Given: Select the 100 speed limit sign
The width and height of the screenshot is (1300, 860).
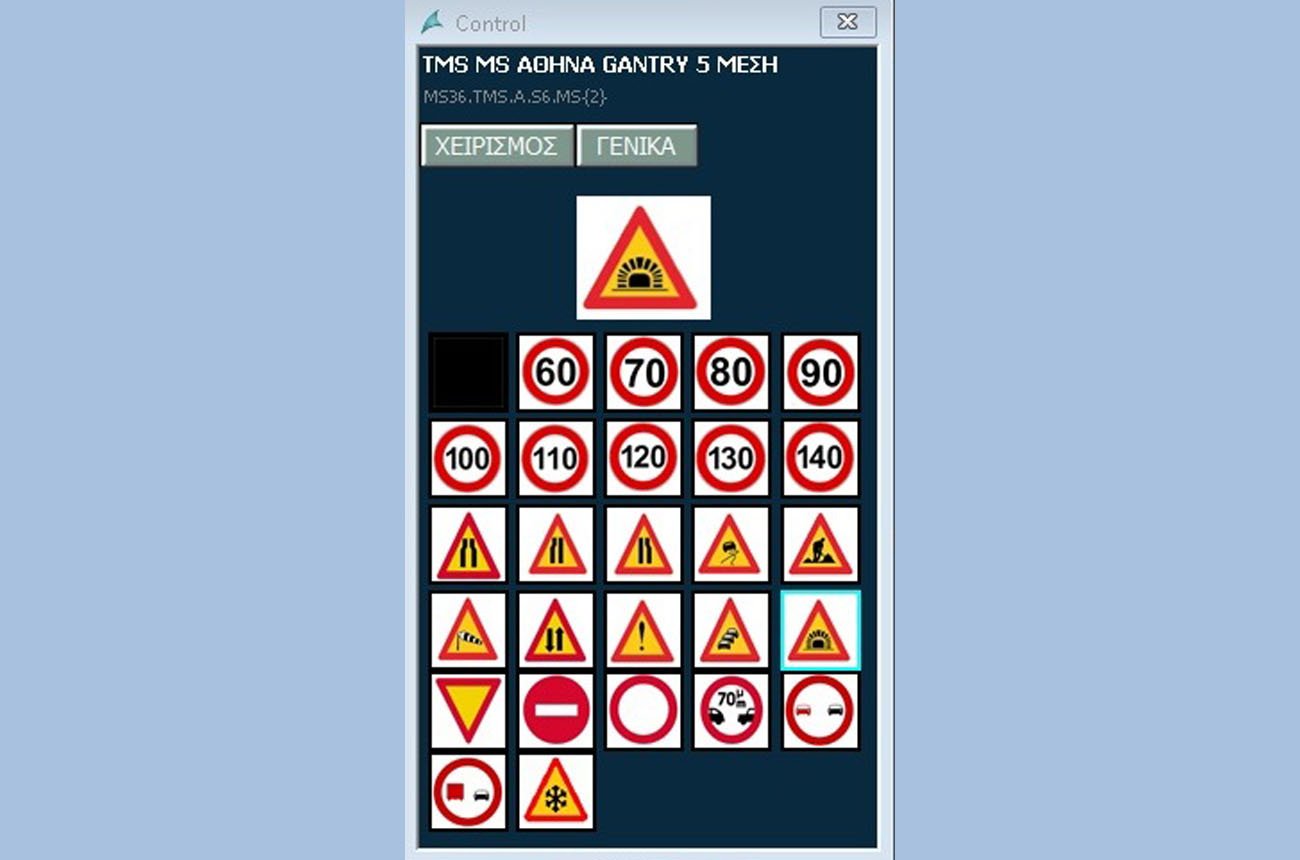Looking at the screenshot, I should tap(468, 459).
